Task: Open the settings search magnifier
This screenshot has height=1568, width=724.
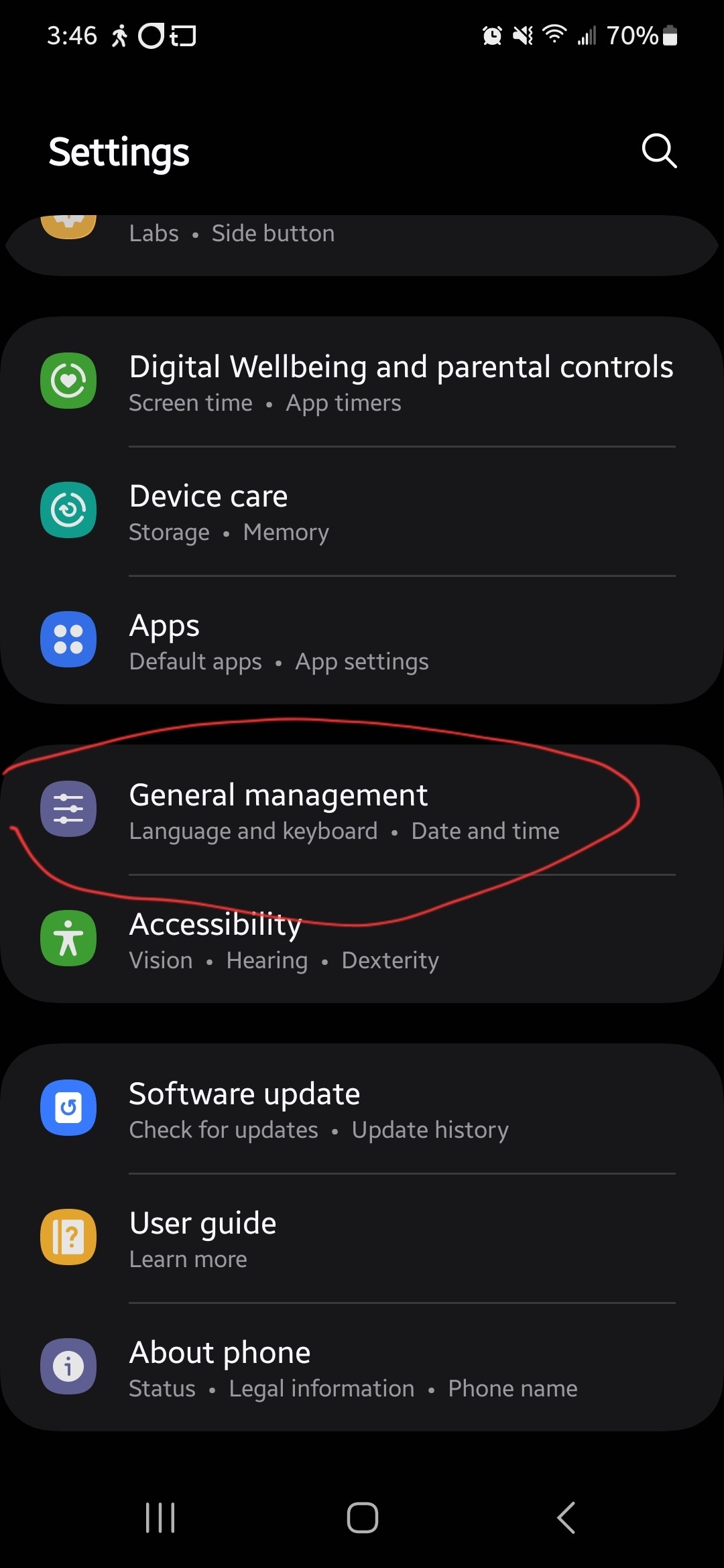Action: (659, 151)
